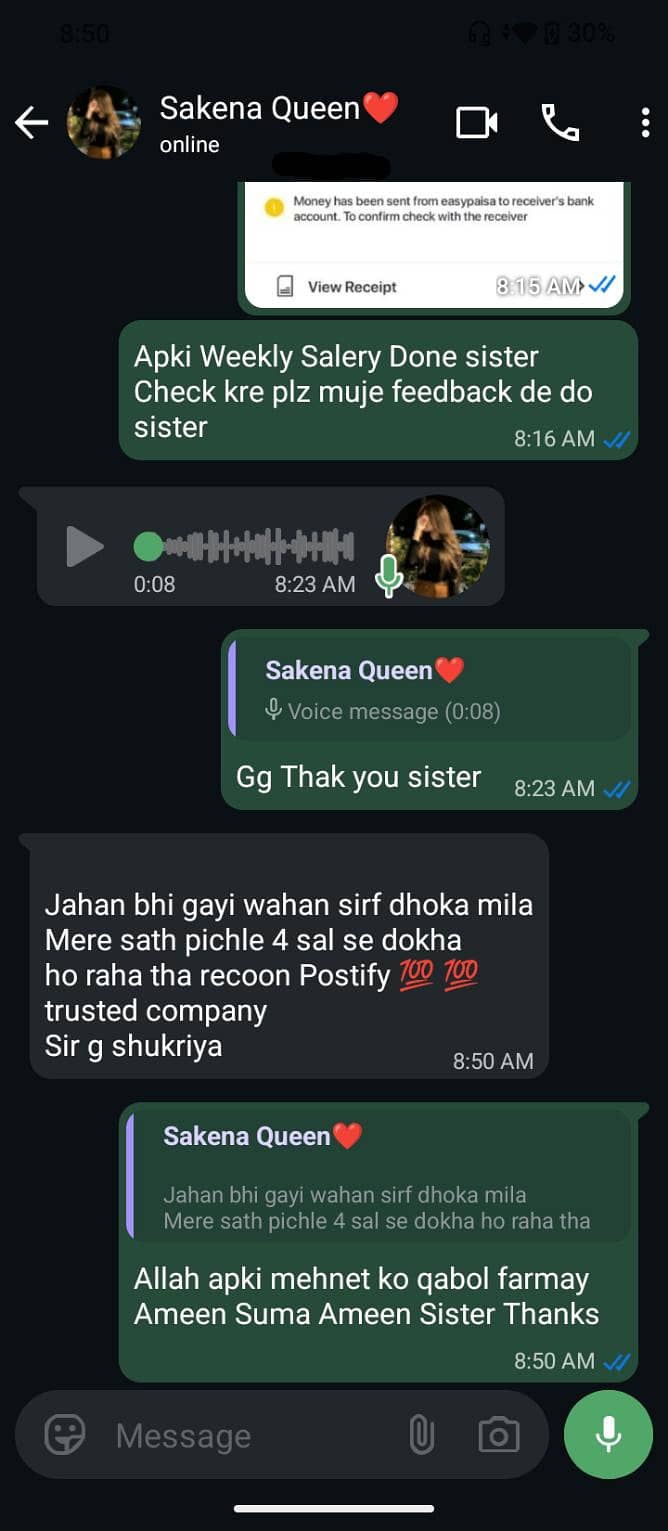Open the emoji and sticker picker

click(66, 1436)
